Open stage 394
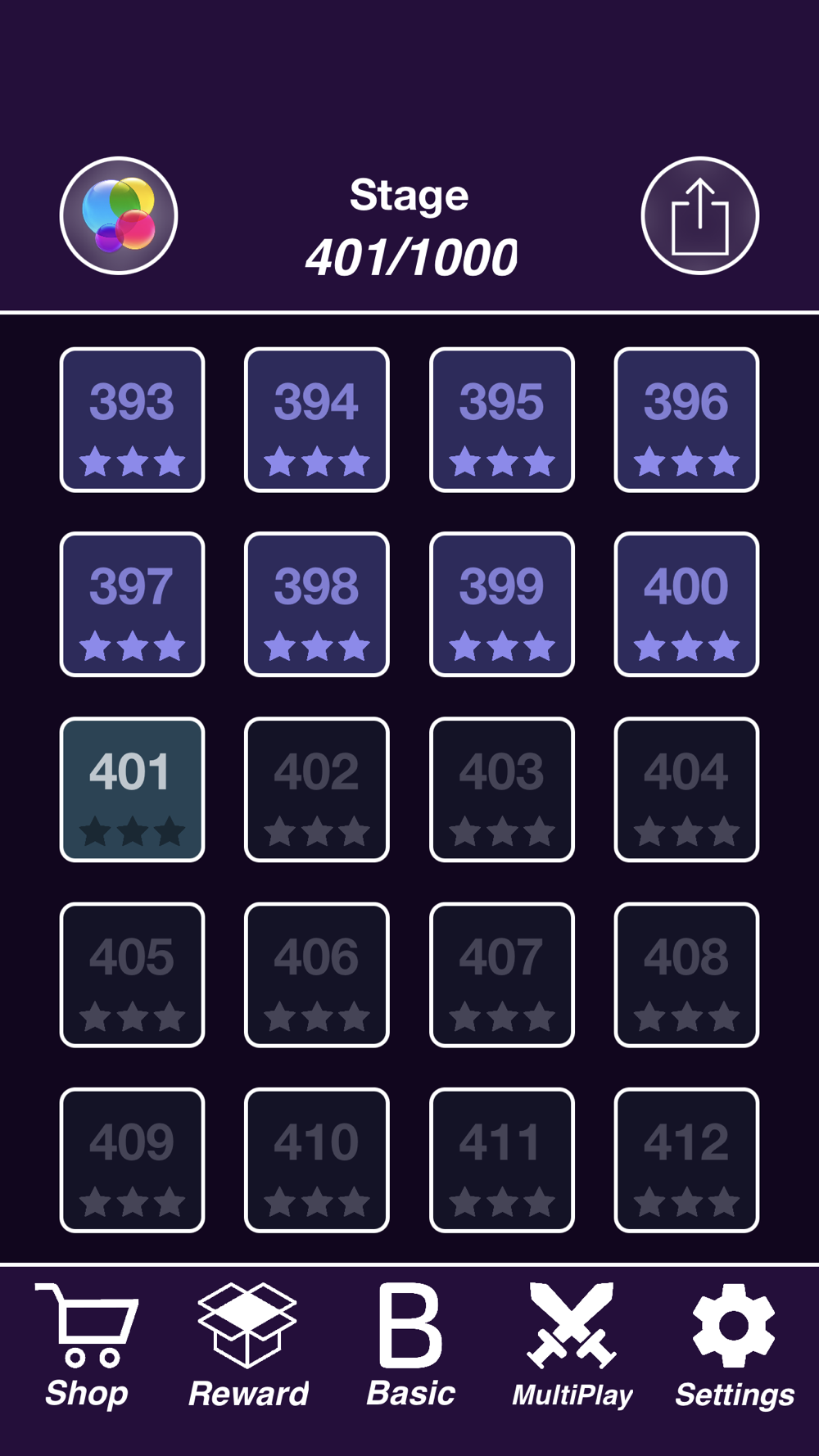The width and height of the screenshot is (819, 1456). tap(317, 419)
